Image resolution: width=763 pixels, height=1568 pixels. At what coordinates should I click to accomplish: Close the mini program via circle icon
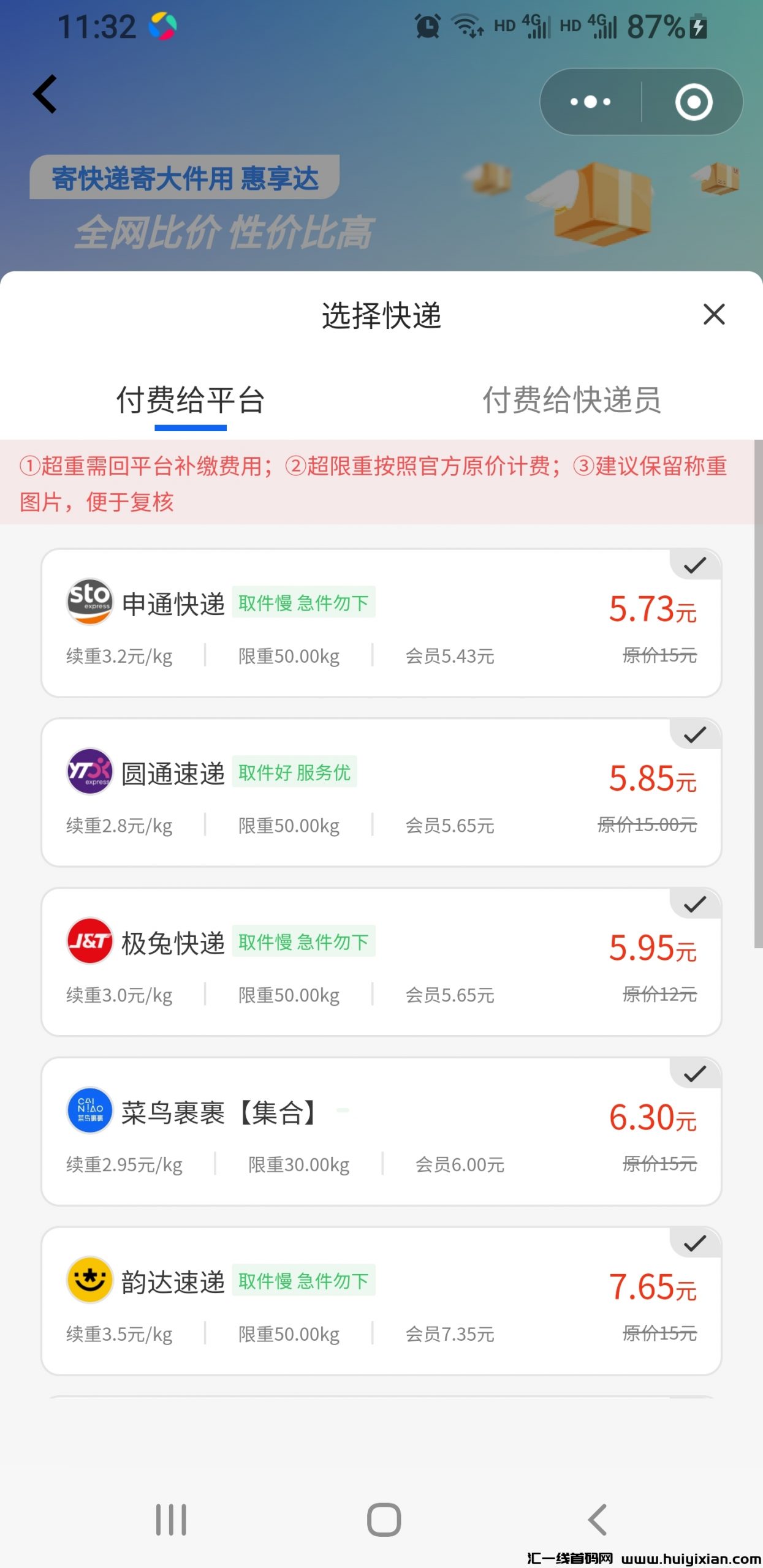[x=693, y=102]
